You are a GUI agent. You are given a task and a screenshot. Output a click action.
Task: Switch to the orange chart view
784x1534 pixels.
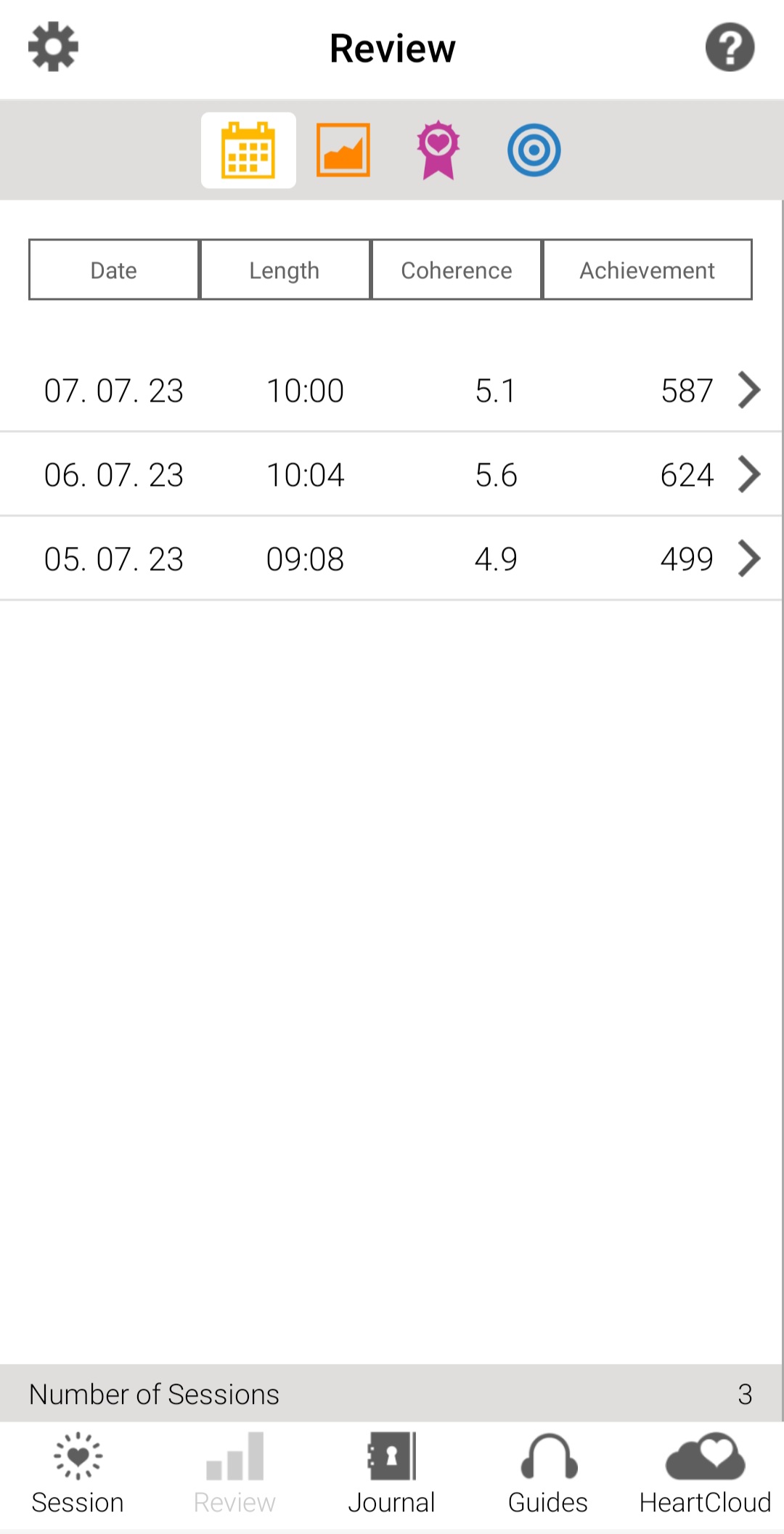coord(343,150)
